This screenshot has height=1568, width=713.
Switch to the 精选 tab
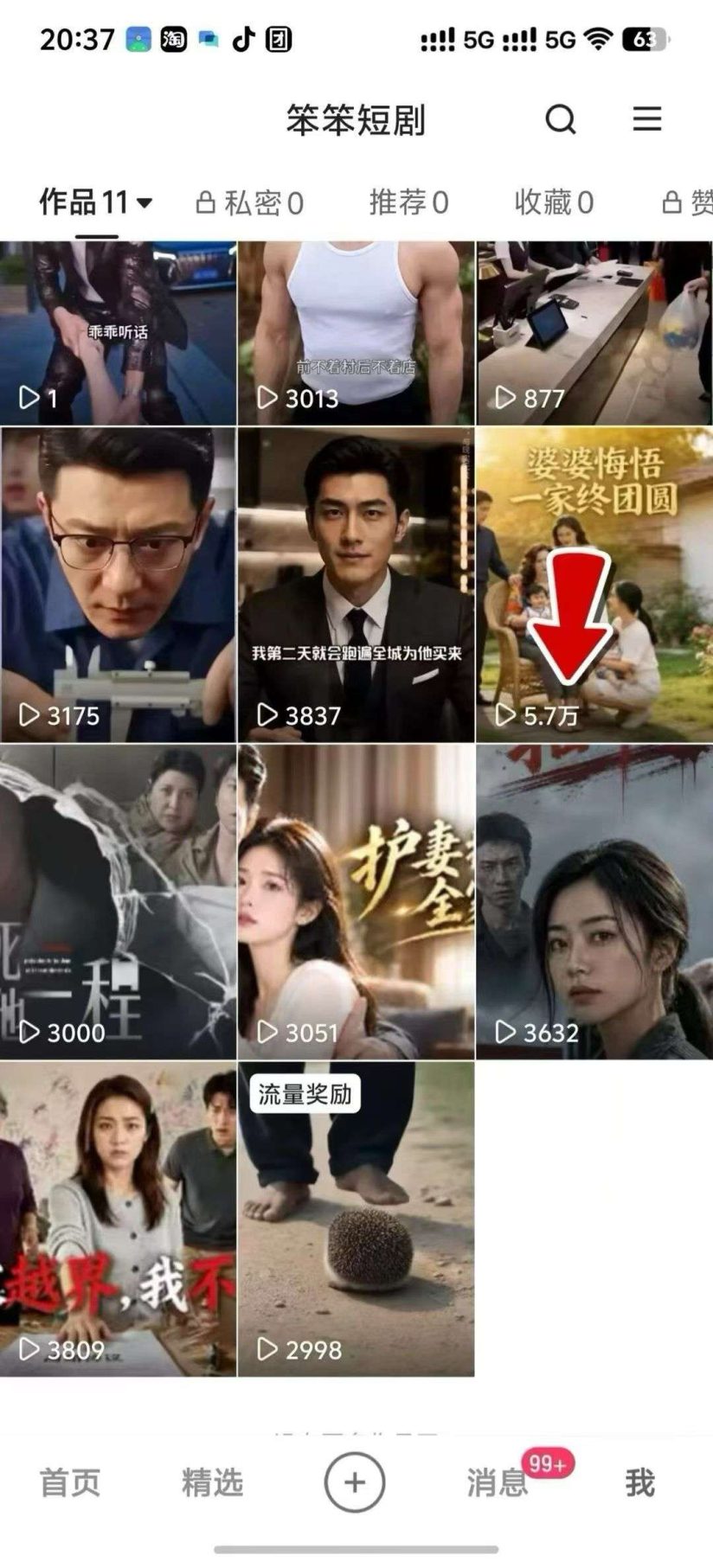(212, 1482)
